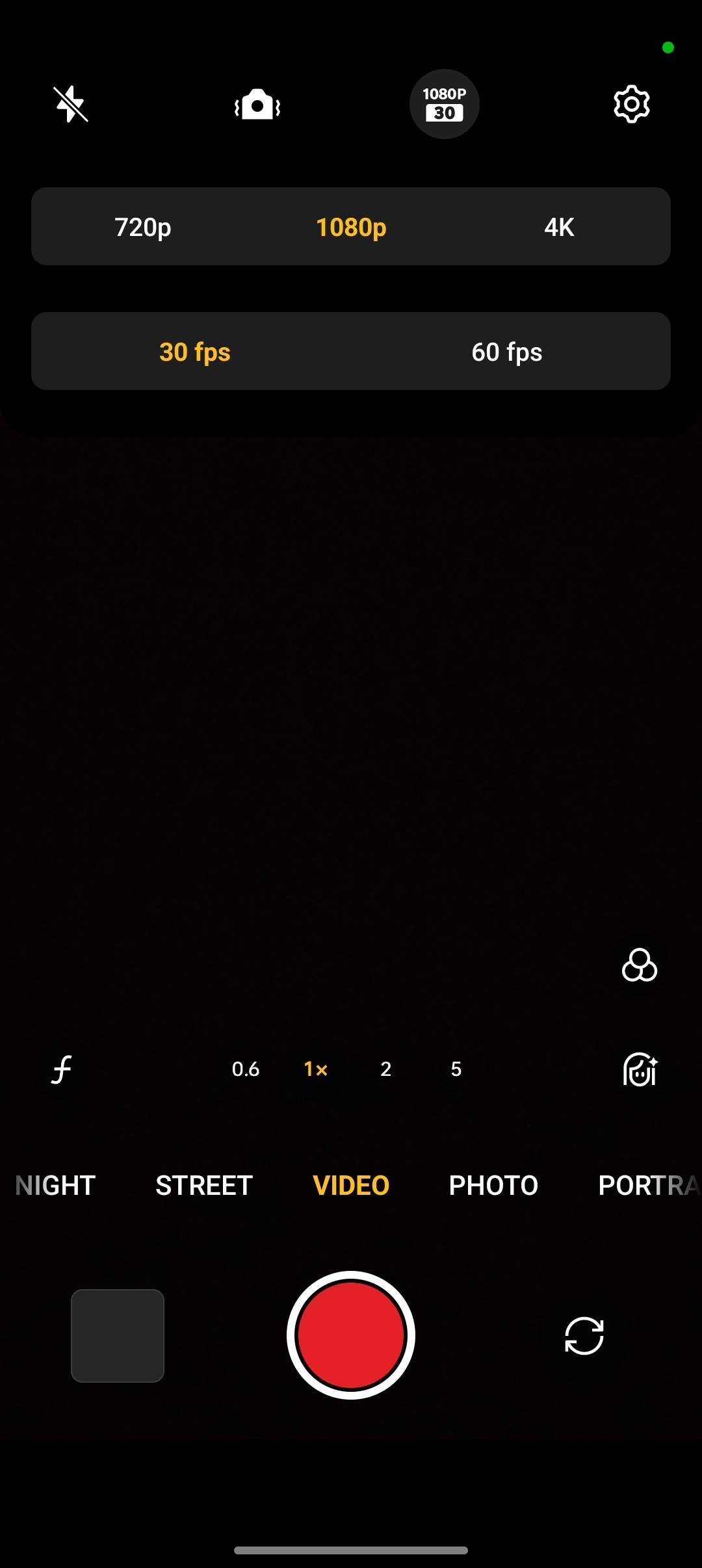Switch to Night mode
The width and height of the screenshot is (702, 1568).
tap(55, 1185)
